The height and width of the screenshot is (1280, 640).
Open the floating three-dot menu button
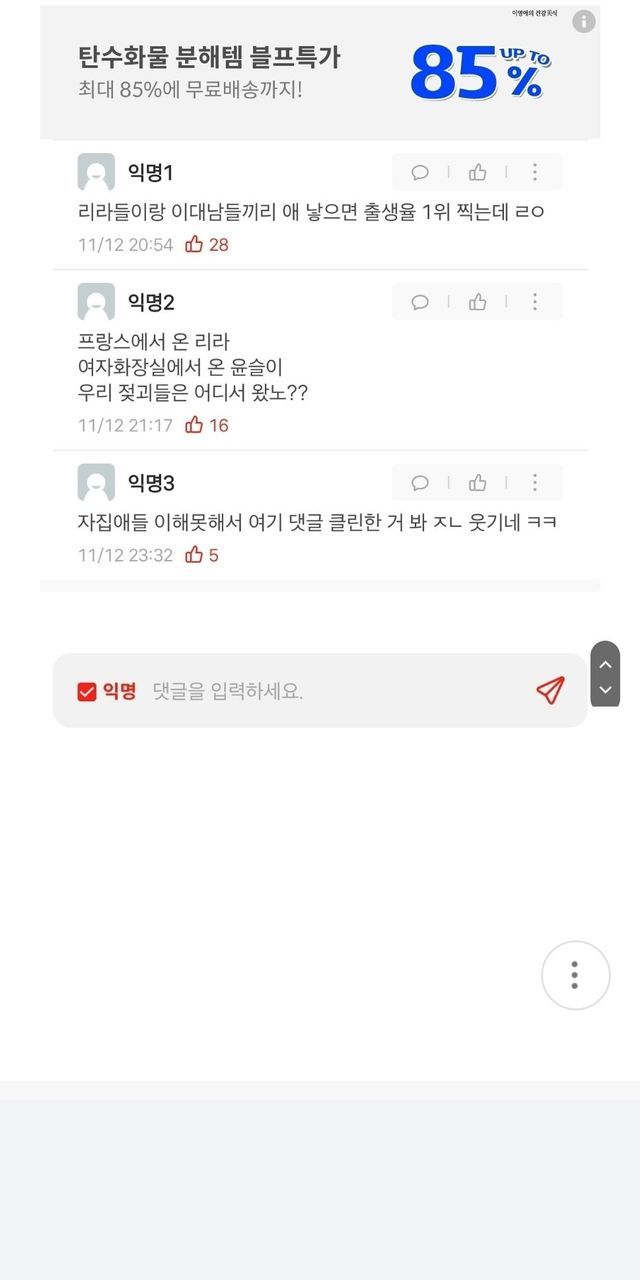pos(575,975)
